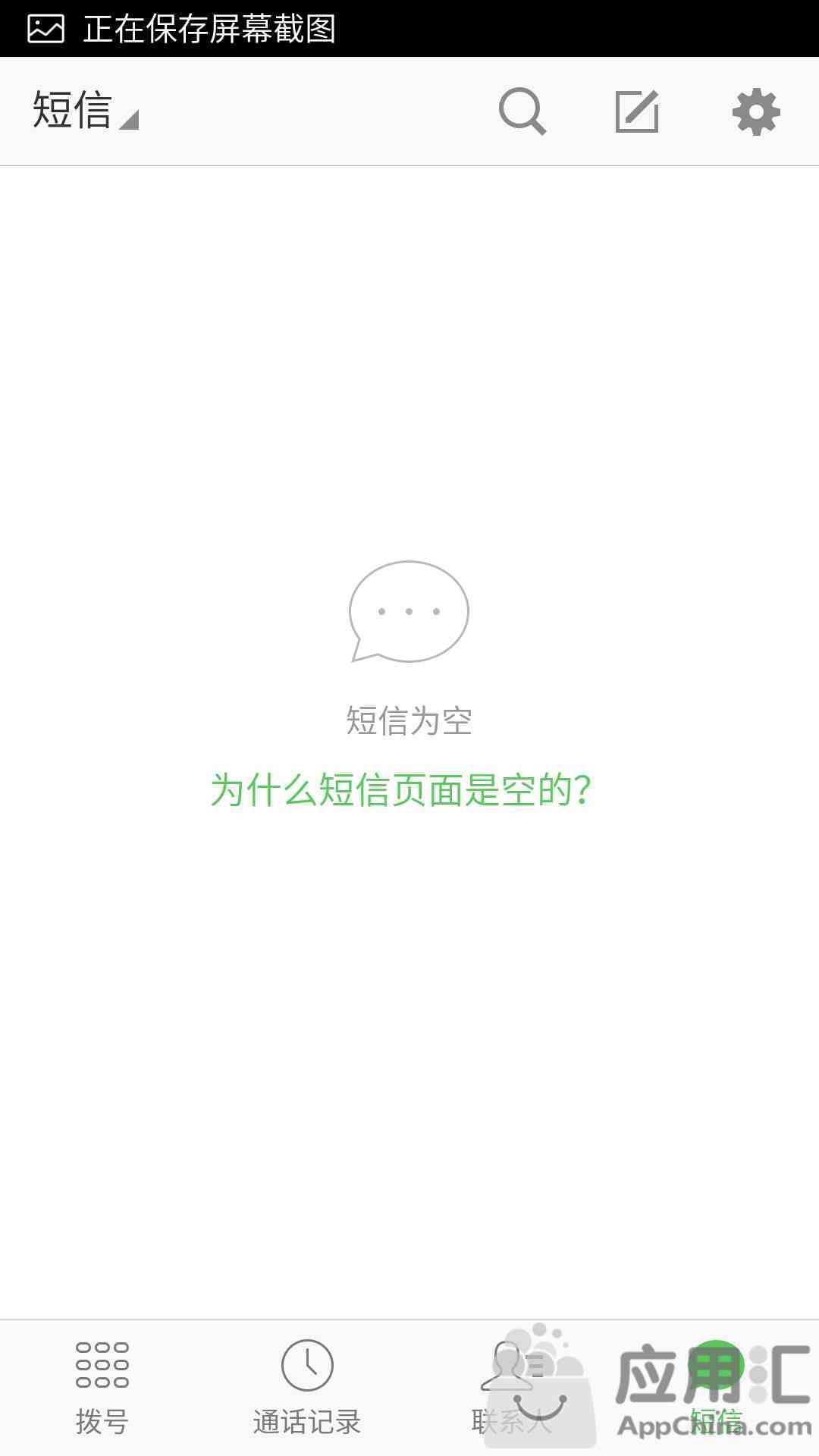This screenshot has height=1456, width=819.
Task: Select the 短信 tab in bottom bar
Action: pyautogui.click(x=717, y=1388)
